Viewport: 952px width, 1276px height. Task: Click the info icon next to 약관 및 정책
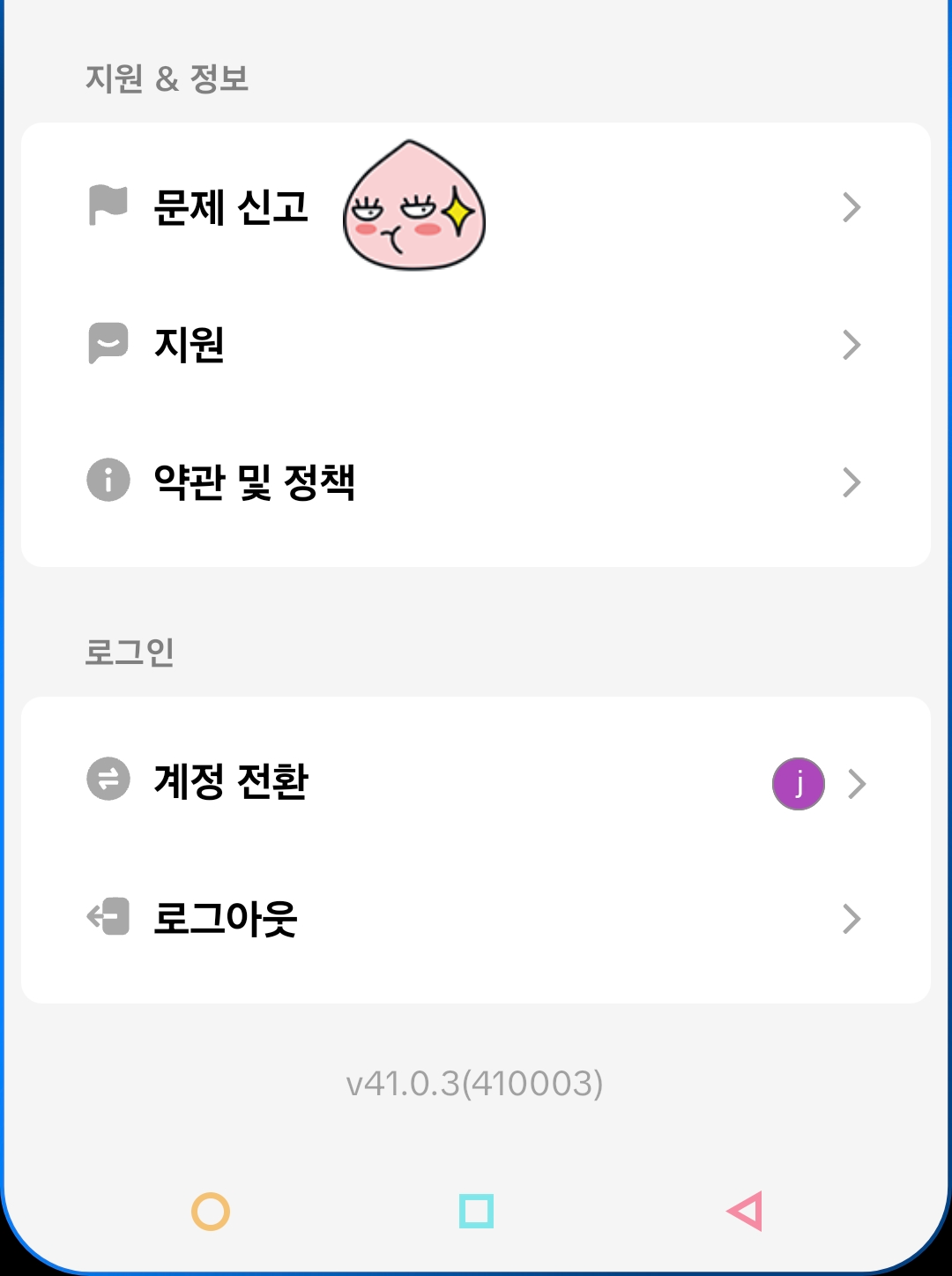[x=108, y=481]
